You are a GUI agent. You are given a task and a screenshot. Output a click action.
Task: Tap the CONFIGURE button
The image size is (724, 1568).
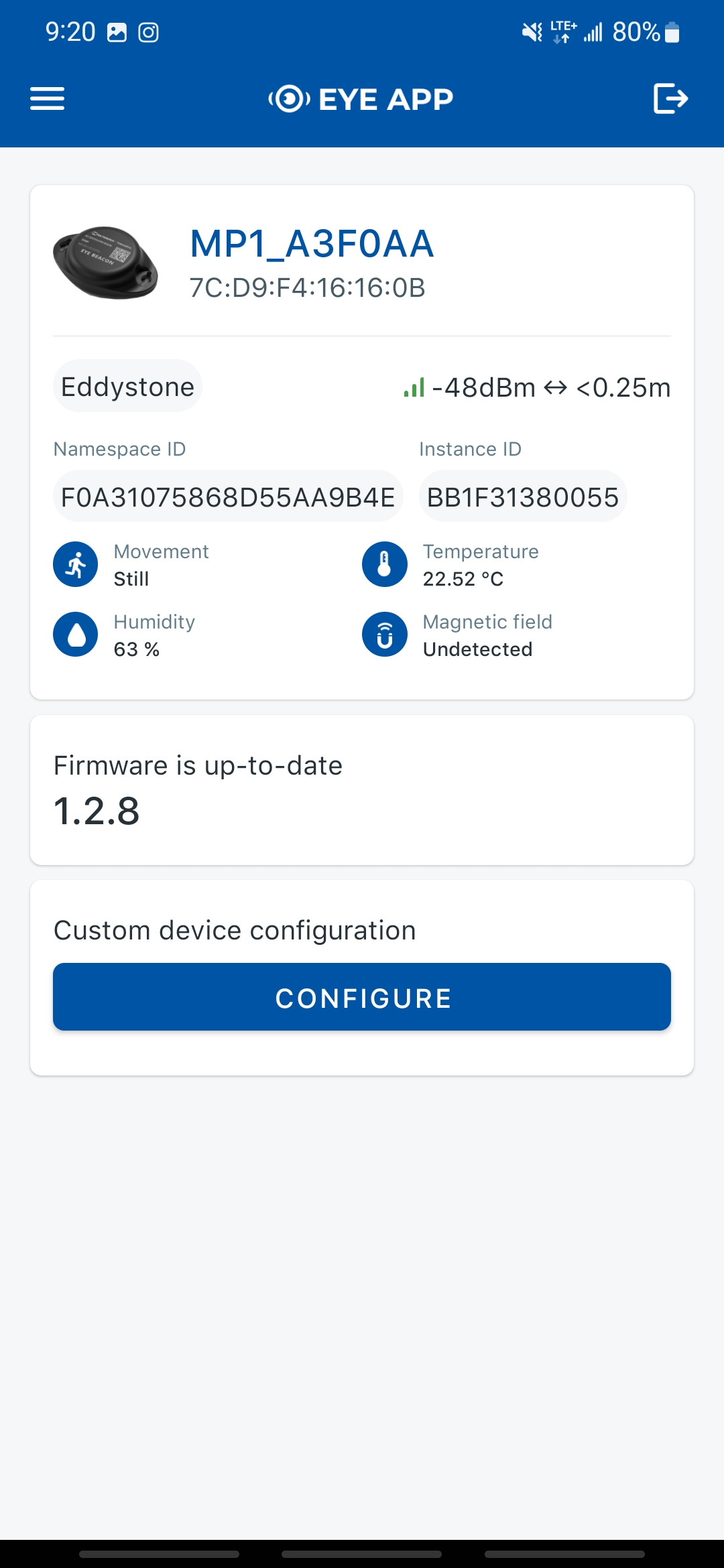click(x=362, y=997)
